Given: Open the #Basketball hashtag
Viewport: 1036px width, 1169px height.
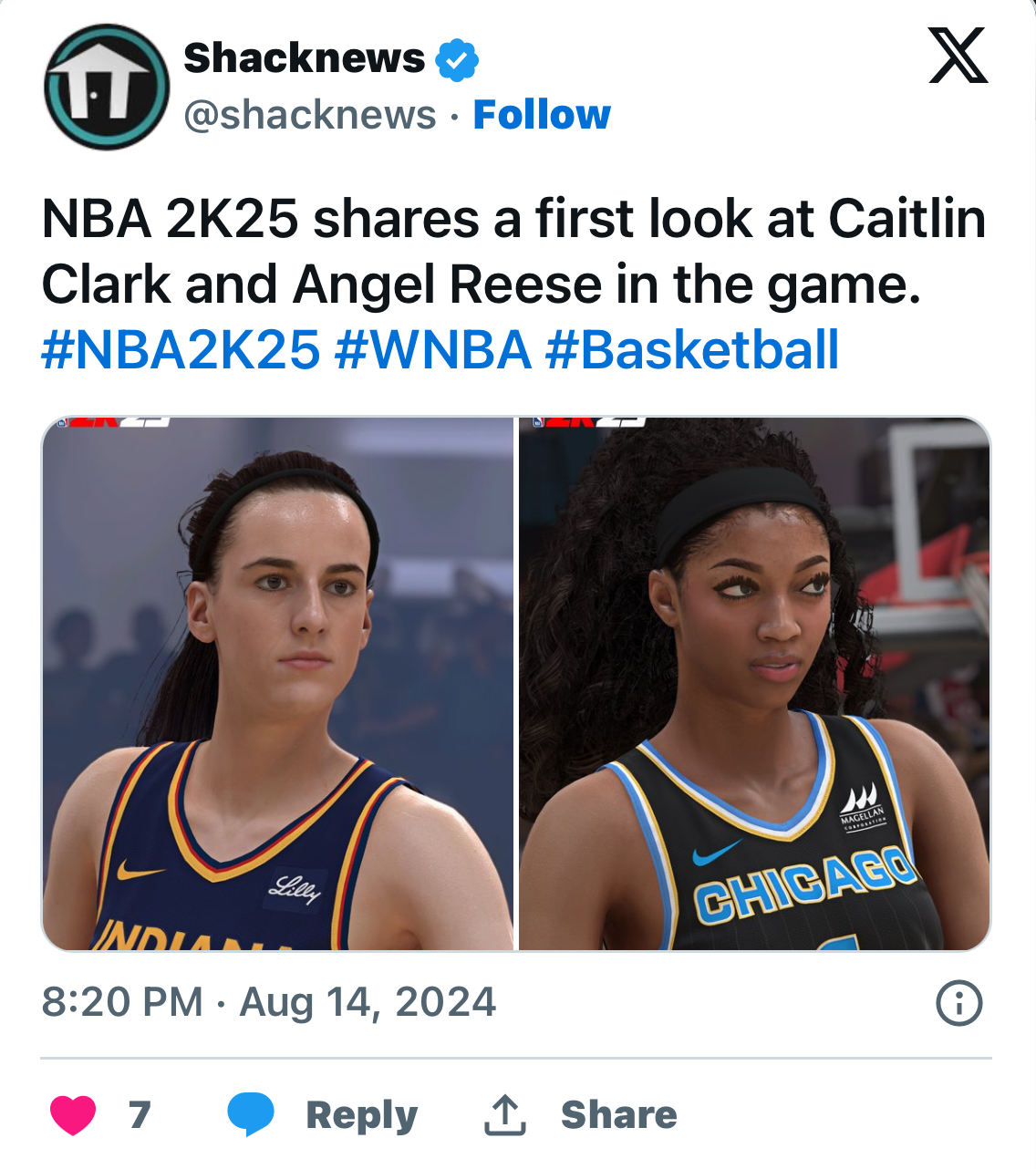Looking at the screenshot, I should (691, 350).
